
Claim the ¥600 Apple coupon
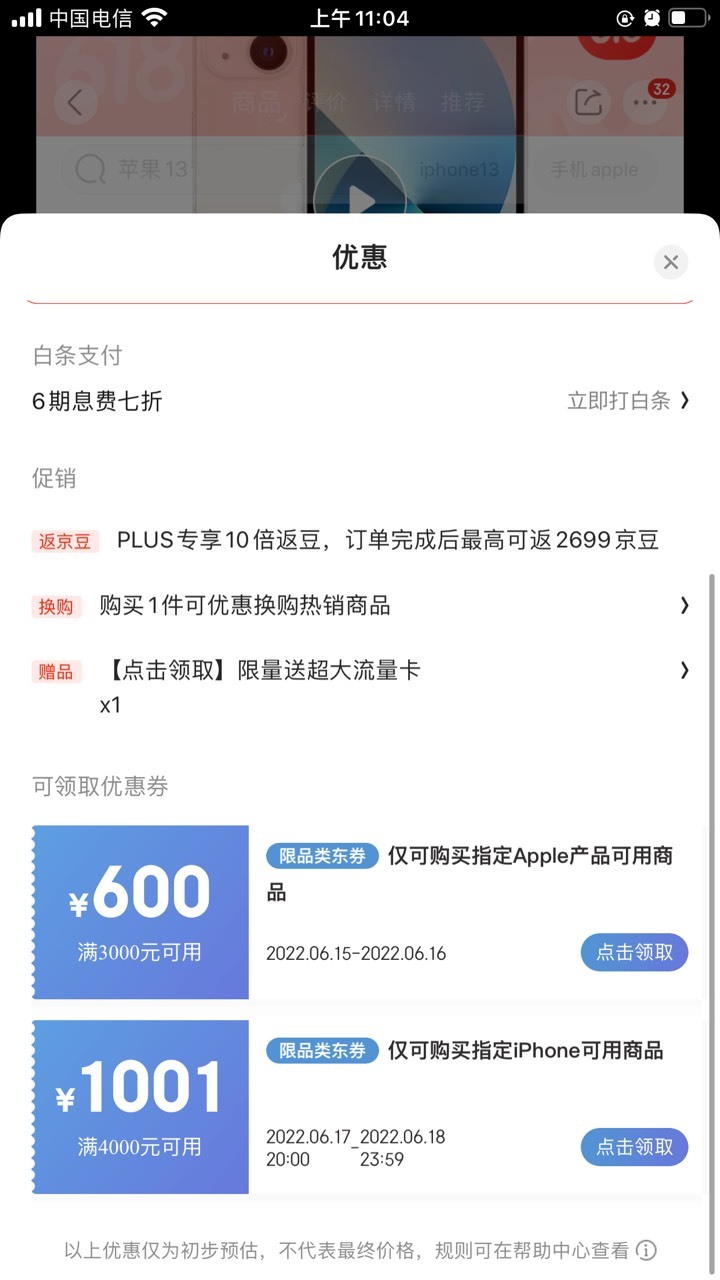point(634,952)
